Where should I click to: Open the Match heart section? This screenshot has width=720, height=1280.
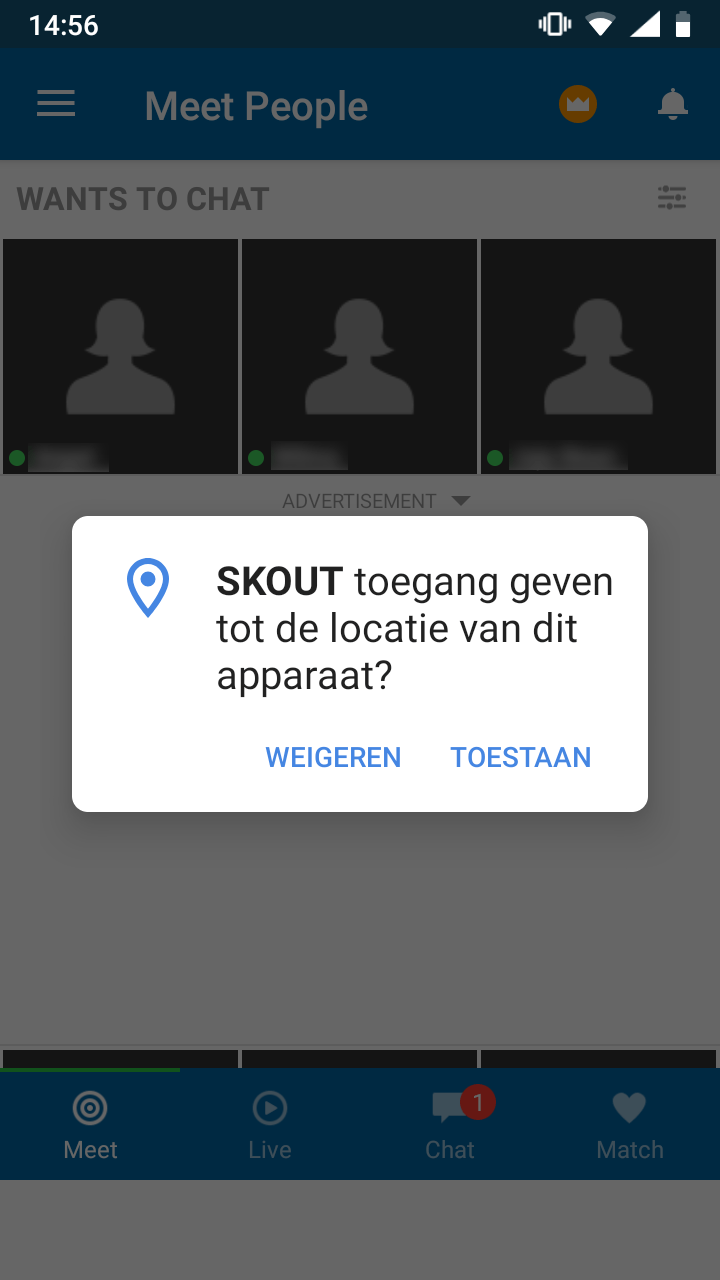[629, 1125]
